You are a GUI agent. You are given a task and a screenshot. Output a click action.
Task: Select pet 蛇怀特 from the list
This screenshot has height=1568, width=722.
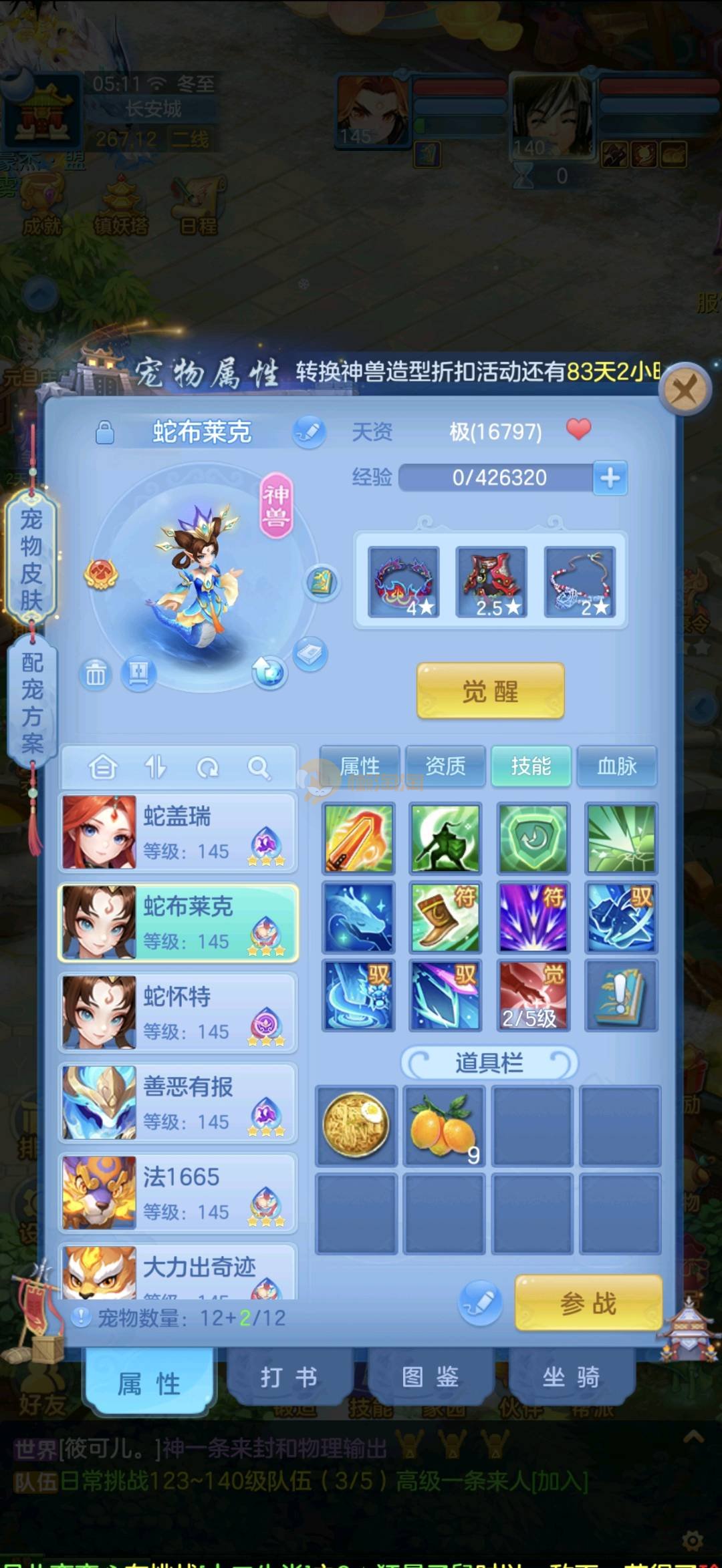click(178, 1013)
